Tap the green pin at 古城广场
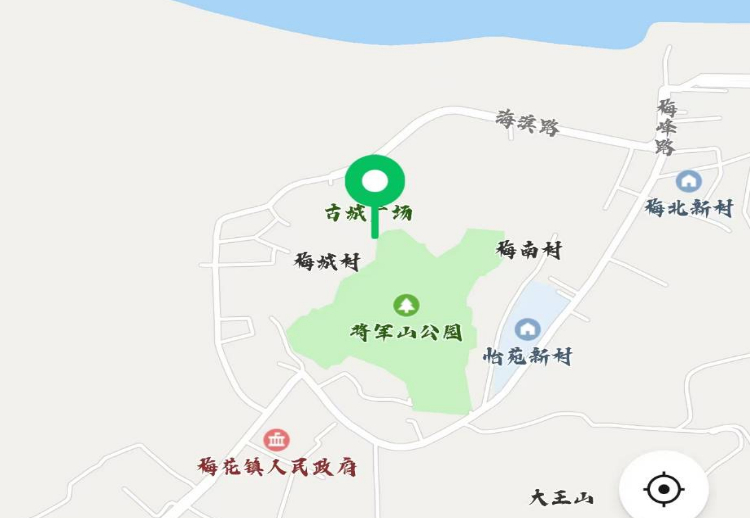This screenshot has width=750, height=518. [x=375, y=183]
